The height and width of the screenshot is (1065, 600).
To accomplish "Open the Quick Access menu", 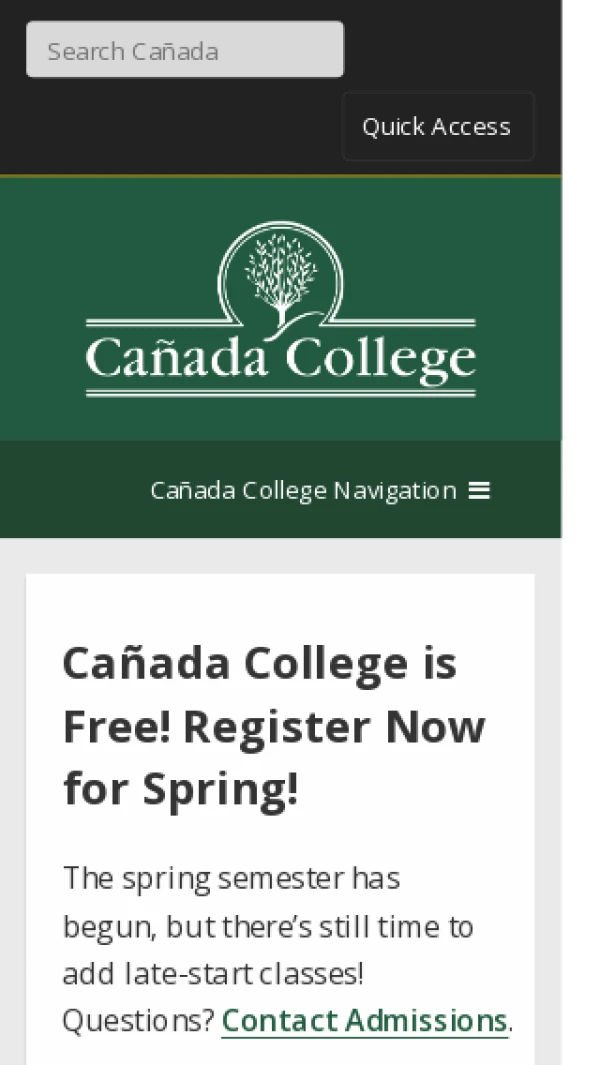I will [437, 127].
